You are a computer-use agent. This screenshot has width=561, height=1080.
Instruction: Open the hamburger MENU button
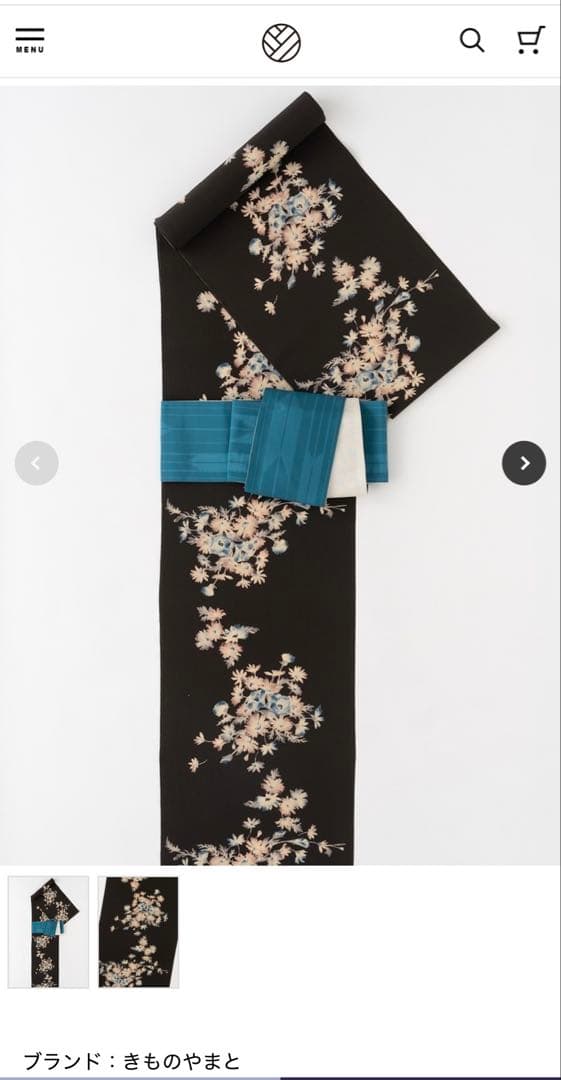30,41
